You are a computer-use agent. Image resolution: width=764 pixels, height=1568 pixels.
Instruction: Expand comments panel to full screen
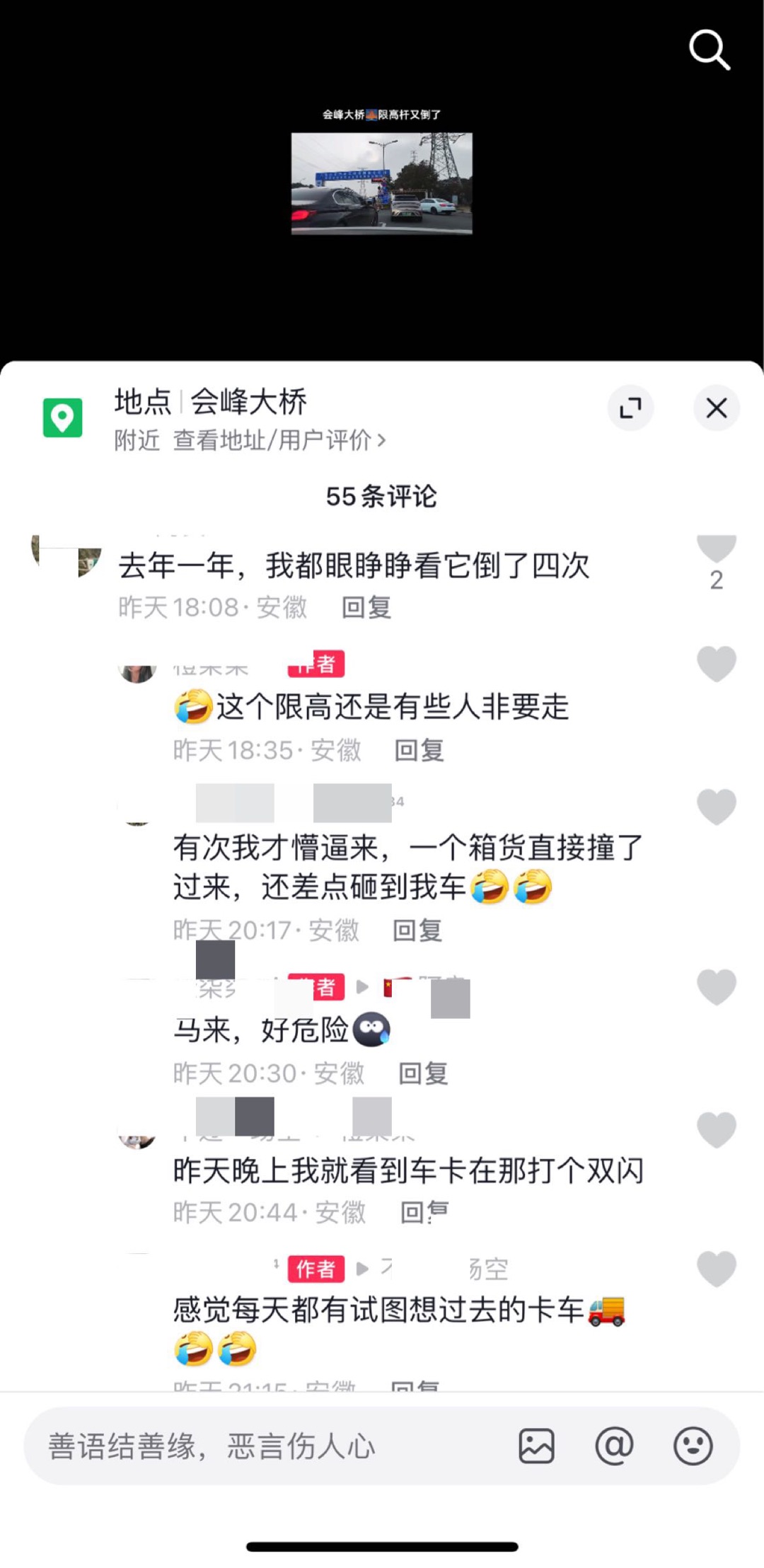point(630,408)
